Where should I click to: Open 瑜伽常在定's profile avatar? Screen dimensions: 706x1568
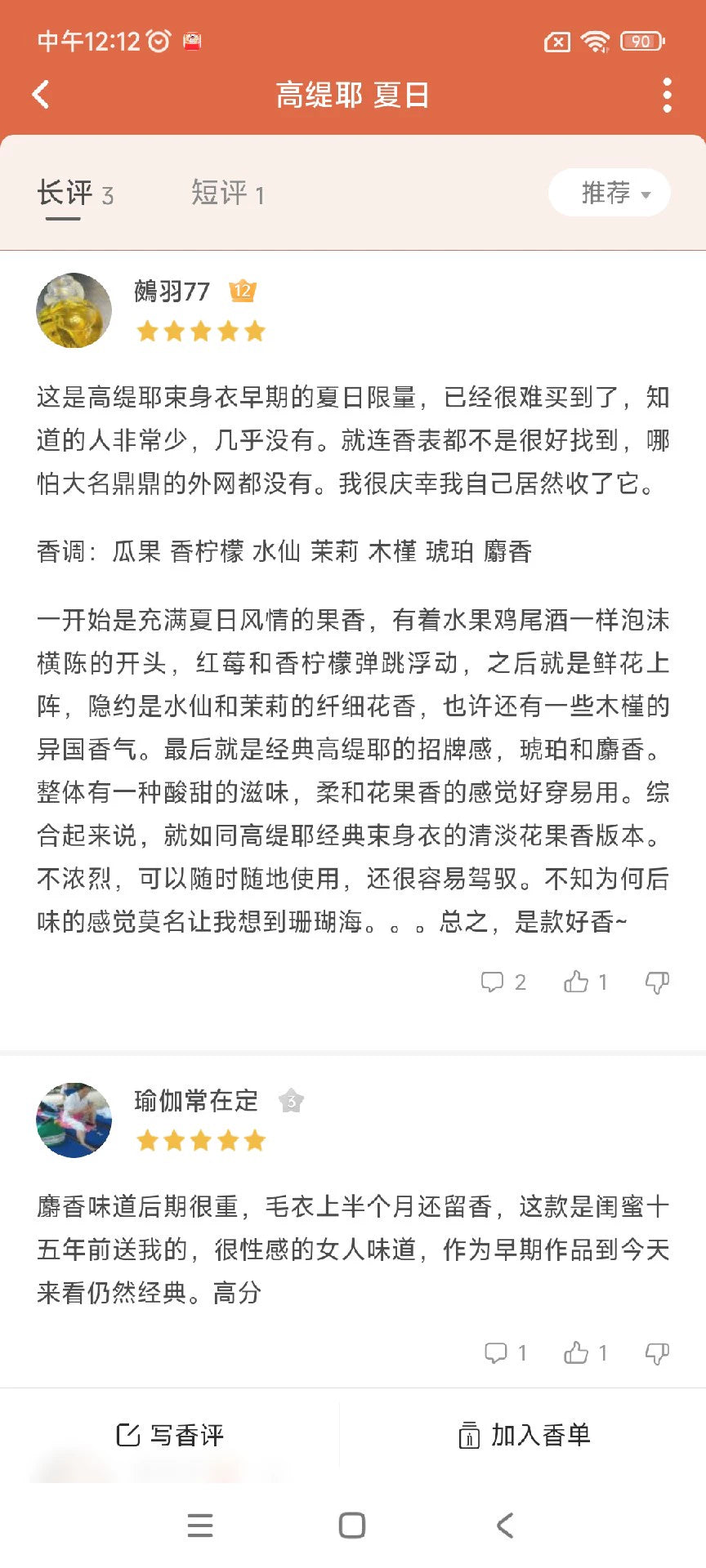[x=74, y=1120]
